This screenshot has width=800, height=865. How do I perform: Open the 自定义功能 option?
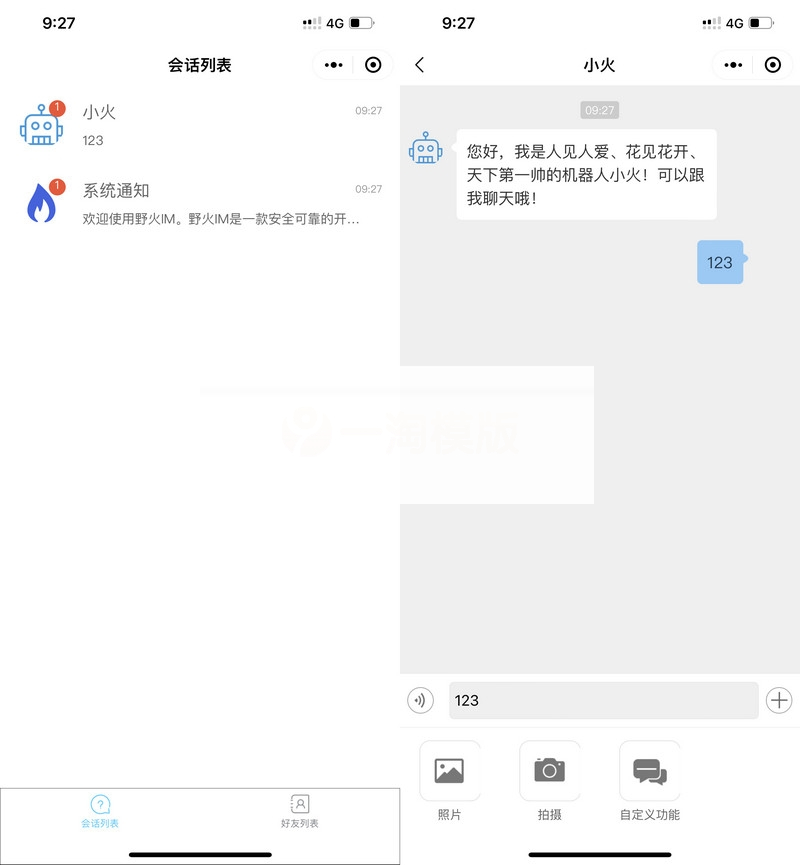[650, 771]
